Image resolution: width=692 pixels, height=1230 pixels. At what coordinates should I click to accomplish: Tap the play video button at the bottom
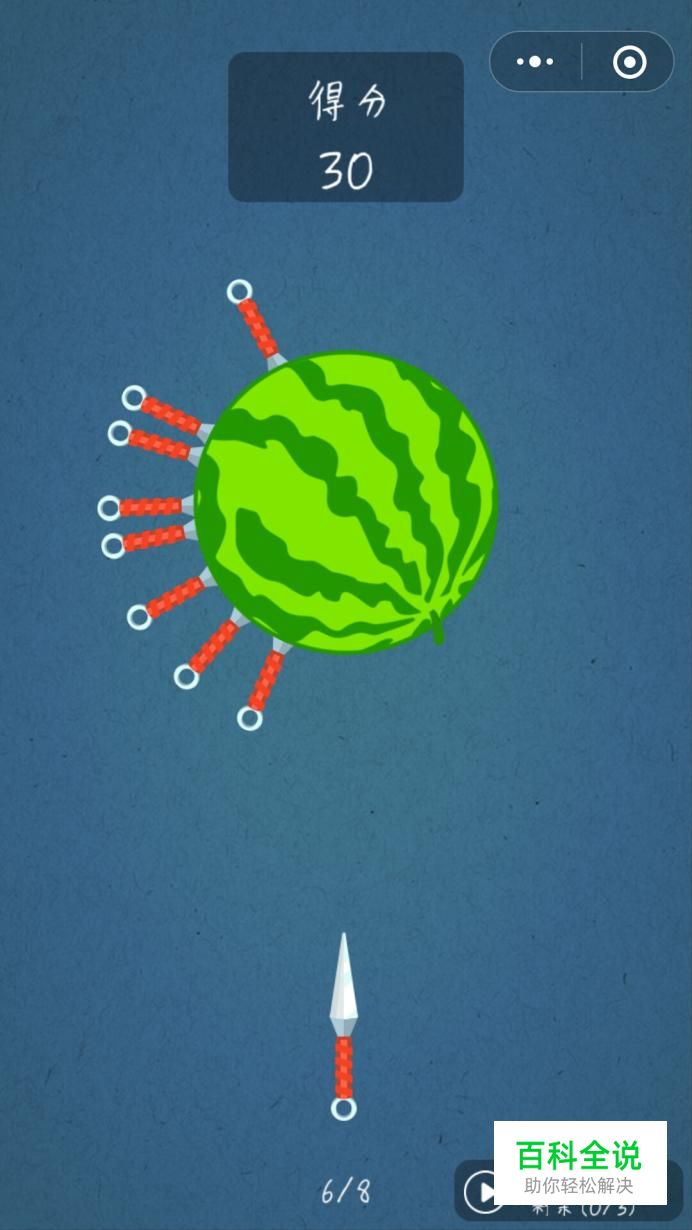click(483, 1191)
